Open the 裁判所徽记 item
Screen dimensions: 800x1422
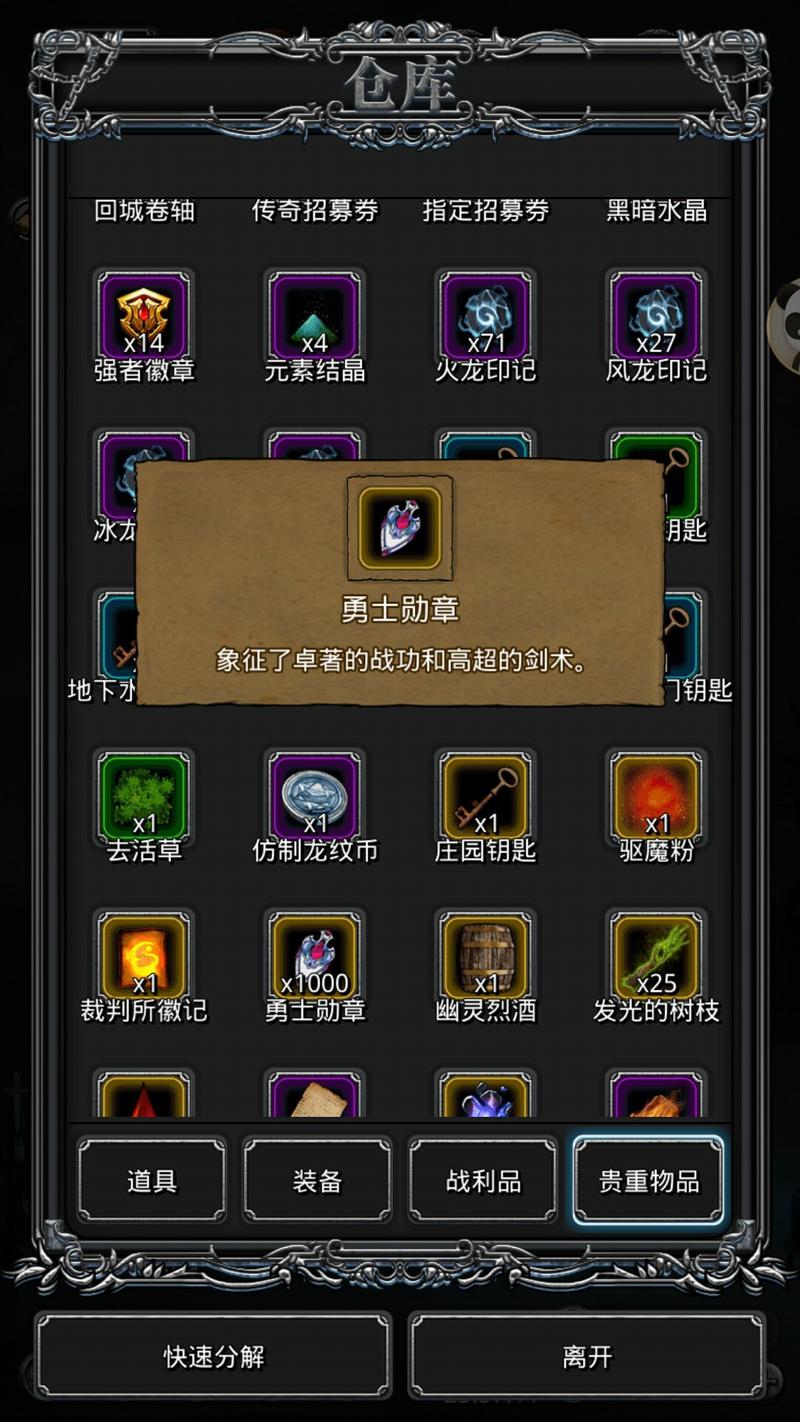(144, 956)
